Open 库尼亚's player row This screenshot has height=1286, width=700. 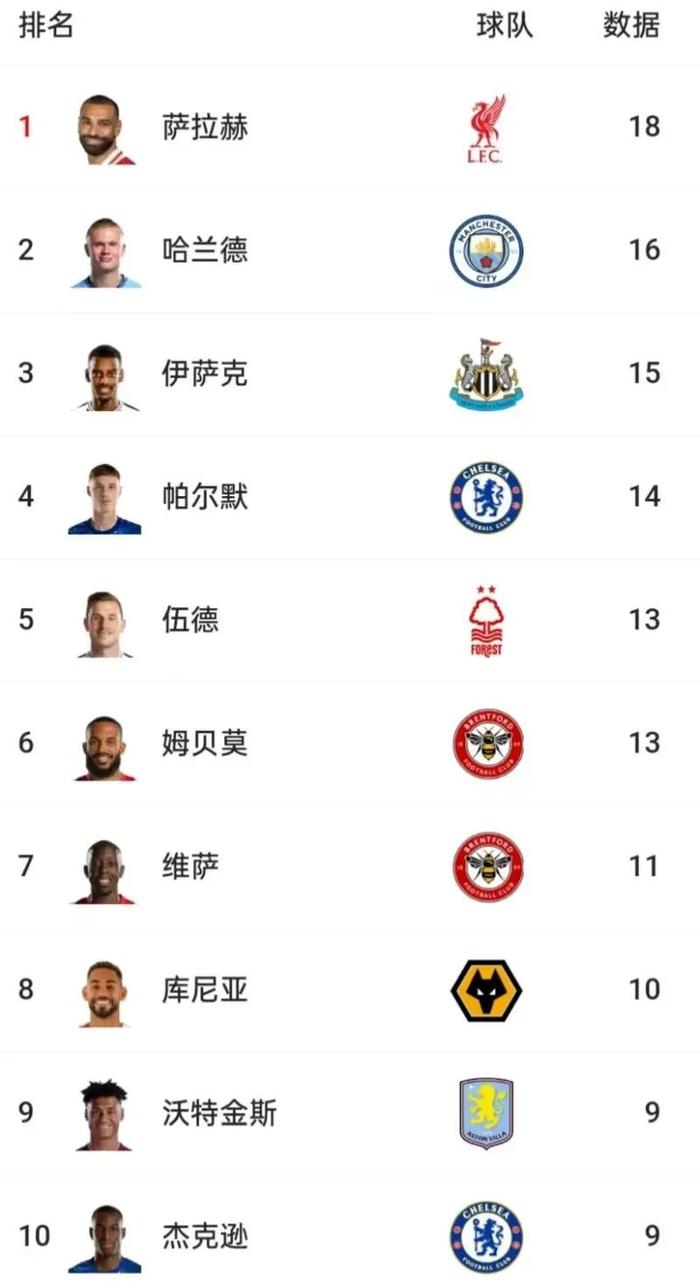coord(205,990)
